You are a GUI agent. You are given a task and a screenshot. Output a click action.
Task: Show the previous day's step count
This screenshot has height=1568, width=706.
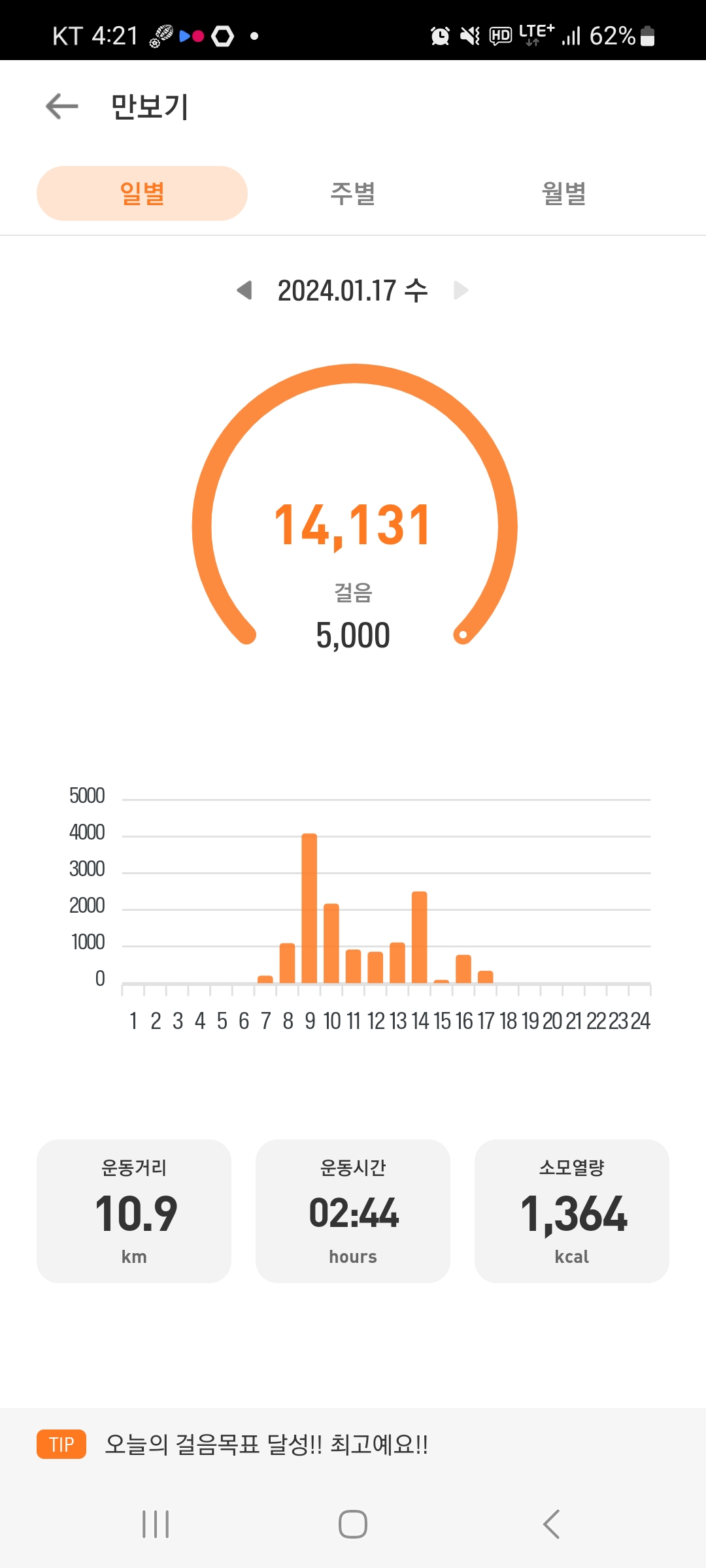244,290
